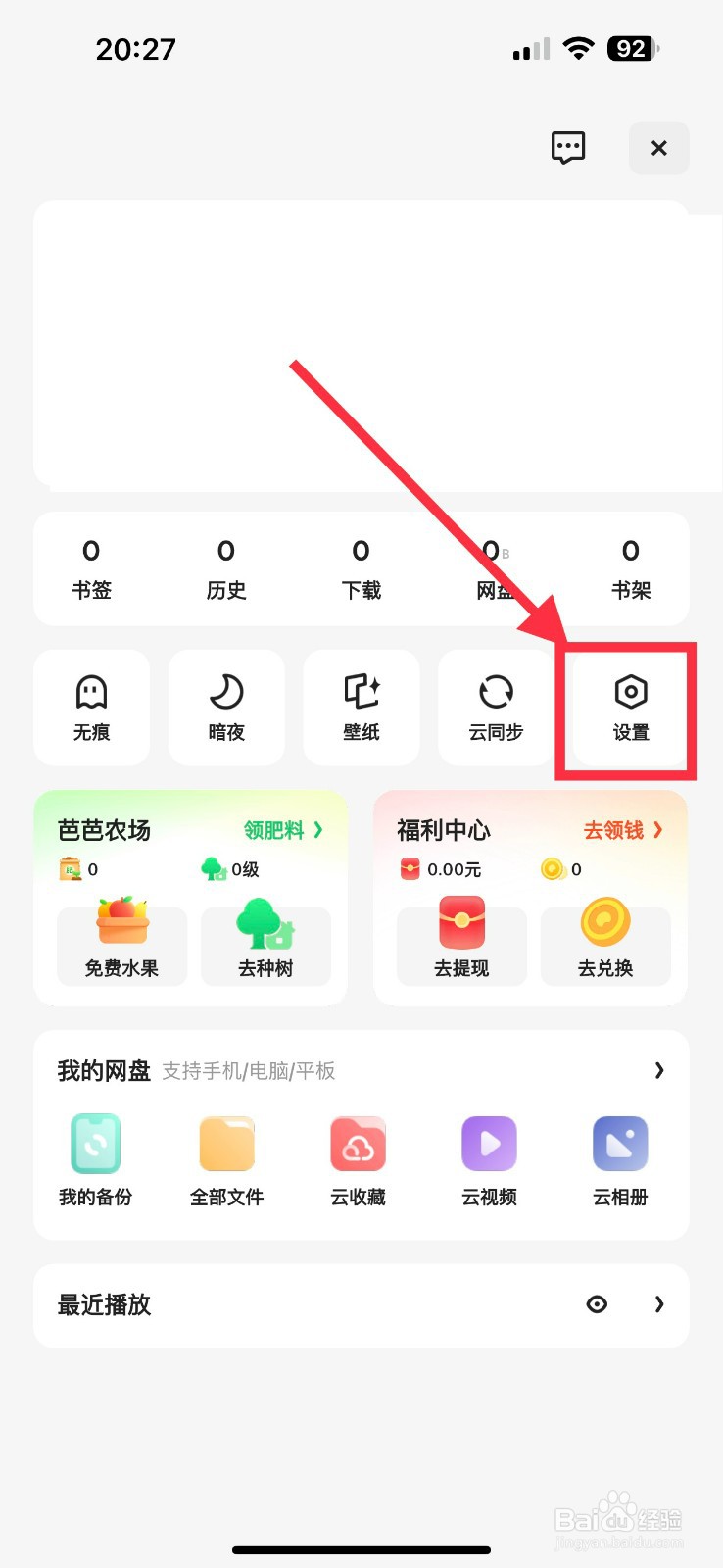Tap 去兑换 to exchange coins
The height and width of the screenshot is (1568, 723).
pos(605,946)
